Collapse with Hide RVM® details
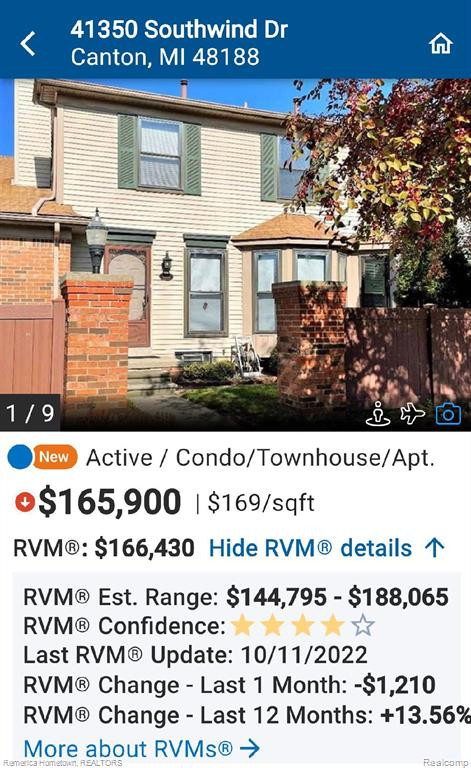 point(327,548)
